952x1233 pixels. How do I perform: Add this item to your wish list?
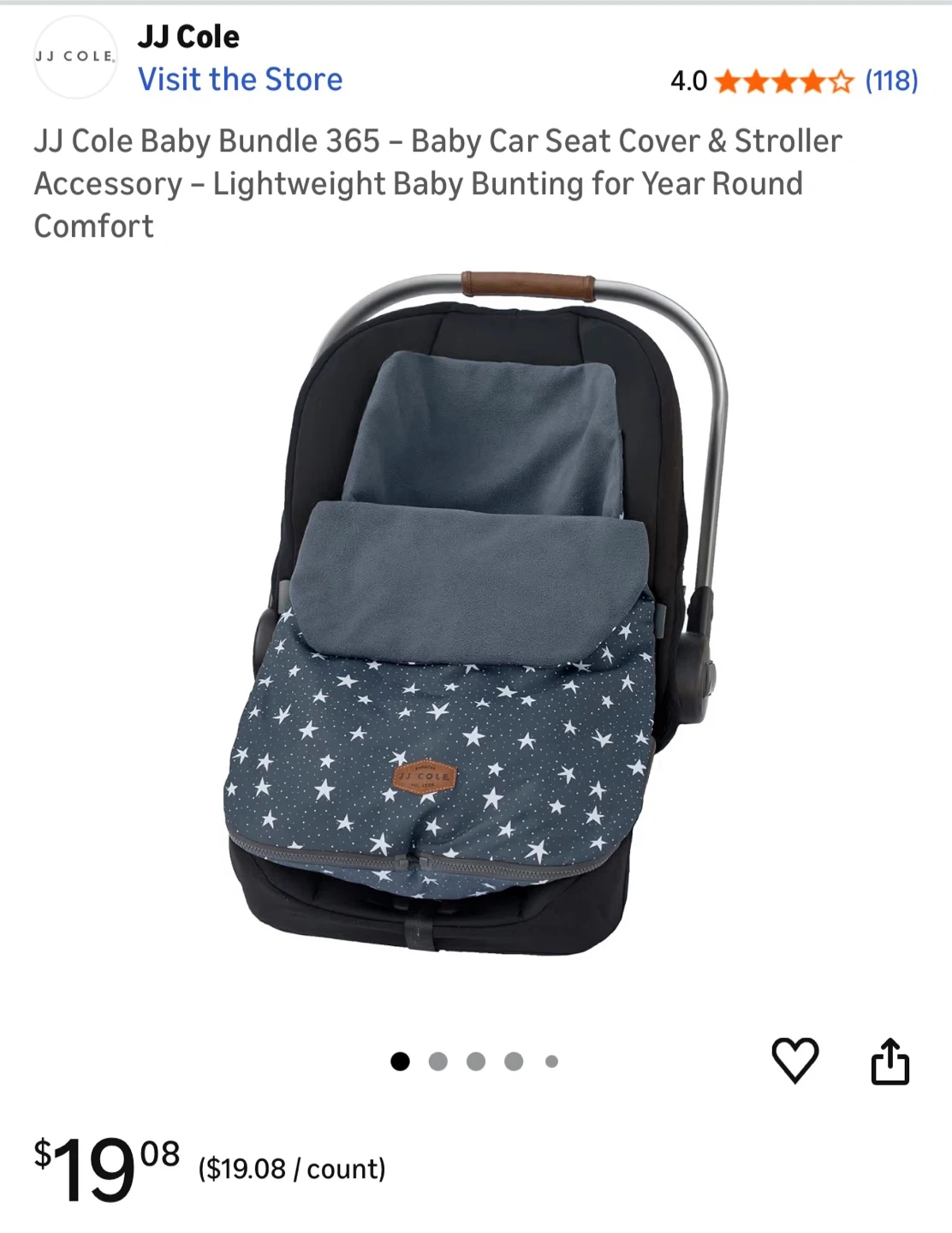795,1061
